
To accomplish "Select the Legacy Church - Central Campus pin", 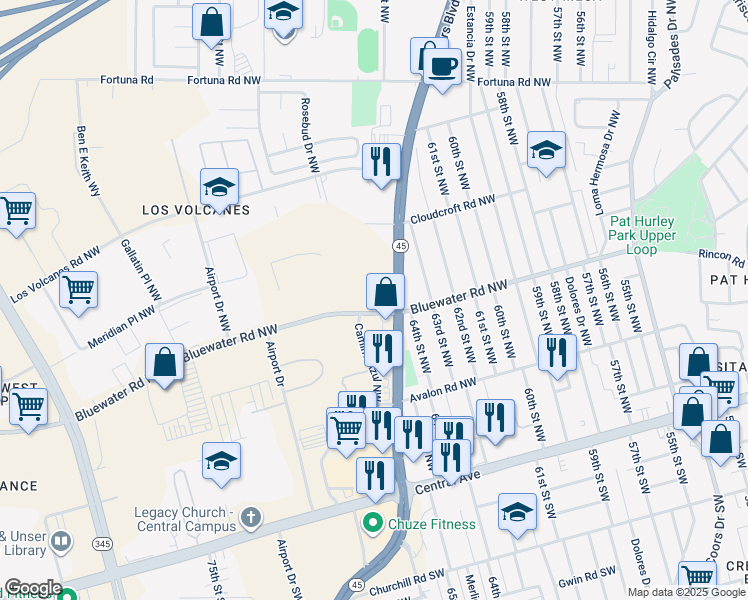I will (250, 518).
